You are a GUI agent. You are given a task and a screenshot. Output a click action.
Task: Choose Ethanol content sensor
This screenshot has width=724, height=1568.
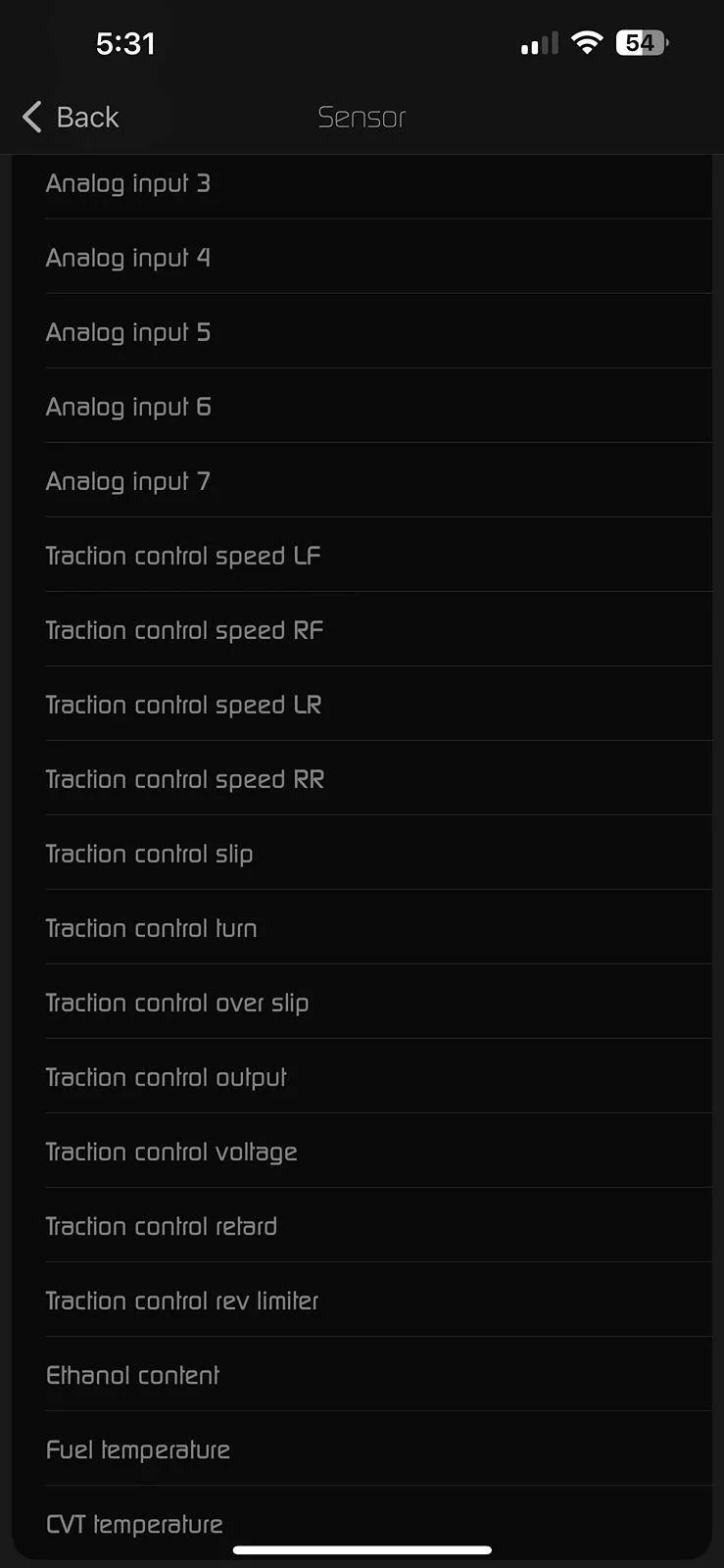coord(132,1375)
